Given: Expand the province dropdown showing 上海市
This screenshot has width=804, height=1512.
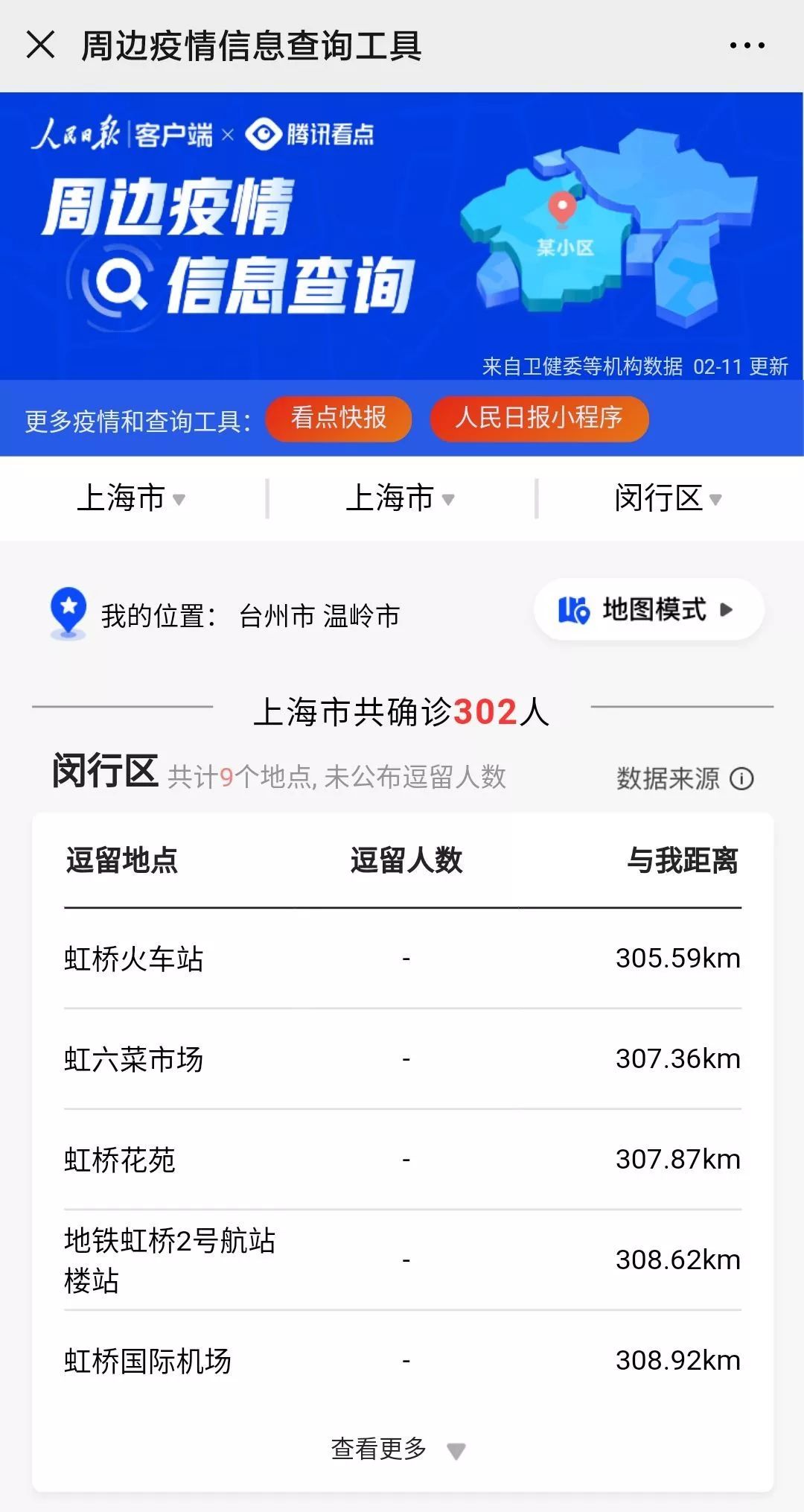Looking at the screenshot, I should (x=131, y=498).
